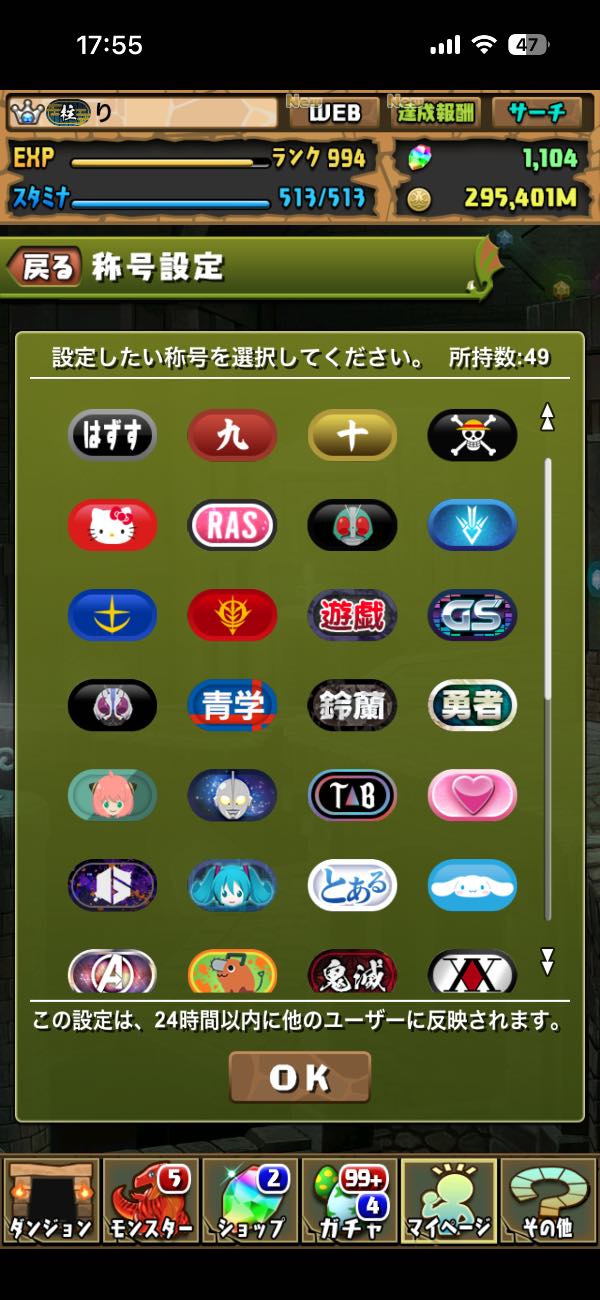
Task: Select the straw hat skull badge
Action: click(x=472, y=435)
